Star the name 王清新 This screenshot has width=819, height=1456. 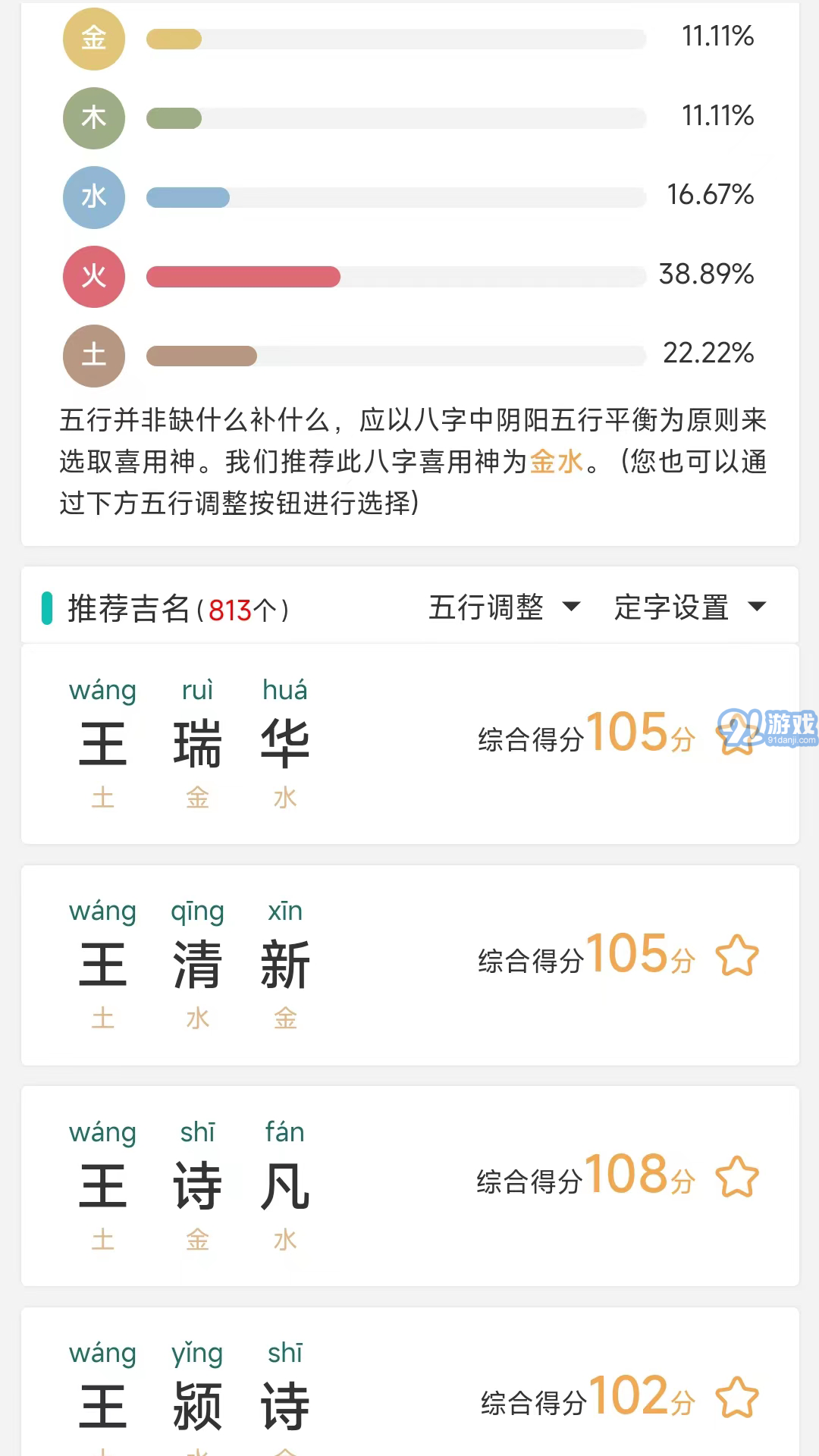[x=737, y=955]
